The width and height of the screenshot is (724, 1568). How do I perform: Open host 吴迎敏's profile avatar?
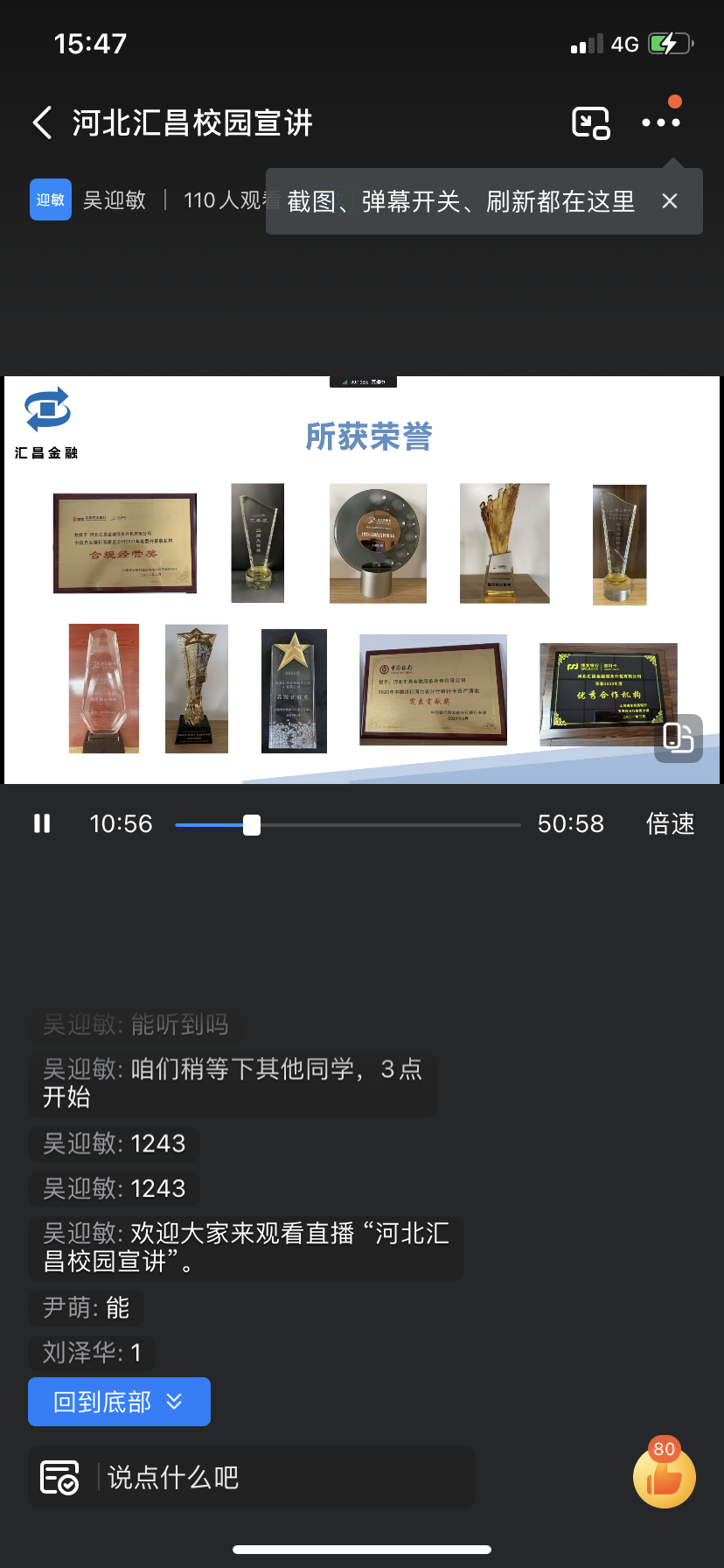pos(51,199)
